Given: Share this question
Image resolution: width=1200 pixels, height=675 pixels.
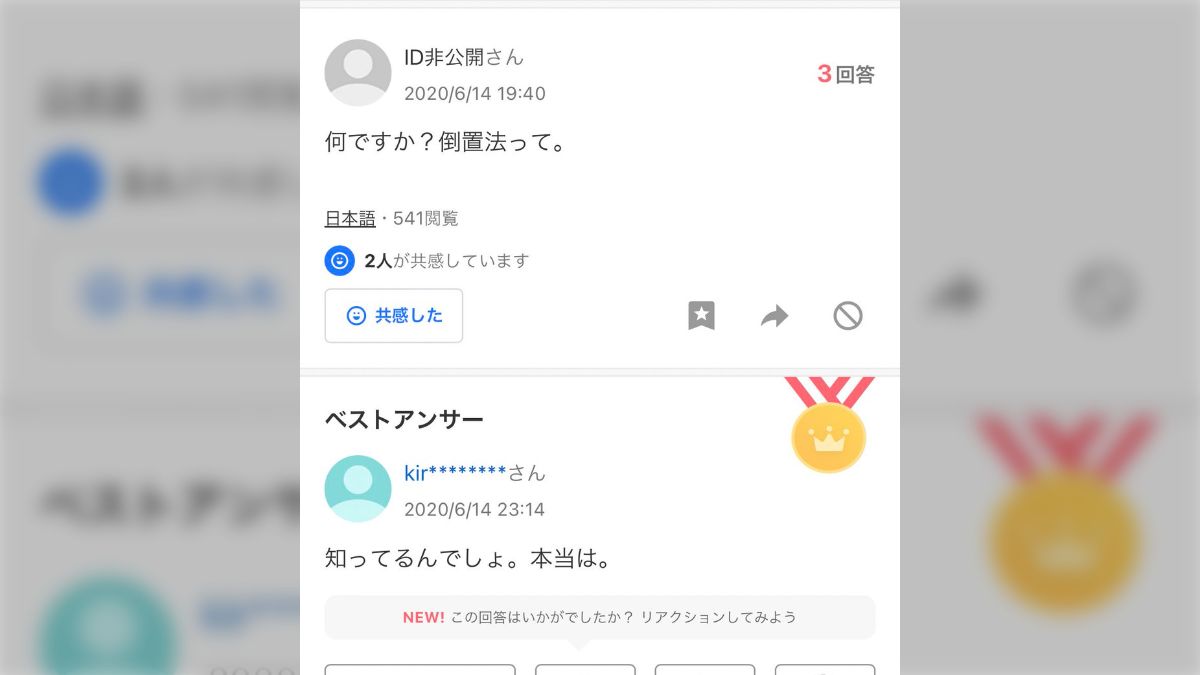Looking at the screenshot, I should 774,317.
